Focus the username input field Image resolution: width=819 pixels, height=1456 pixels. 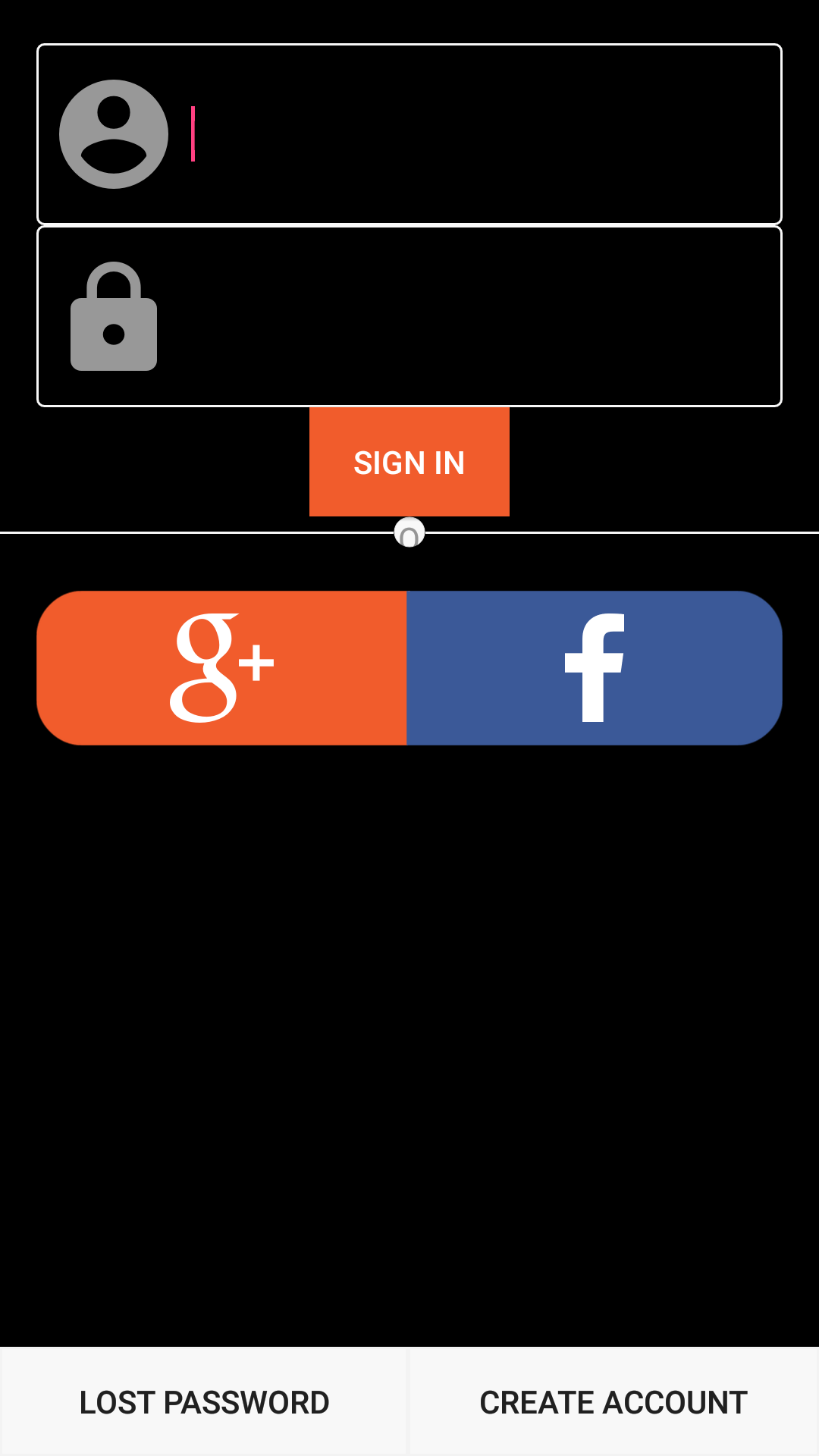409,134
